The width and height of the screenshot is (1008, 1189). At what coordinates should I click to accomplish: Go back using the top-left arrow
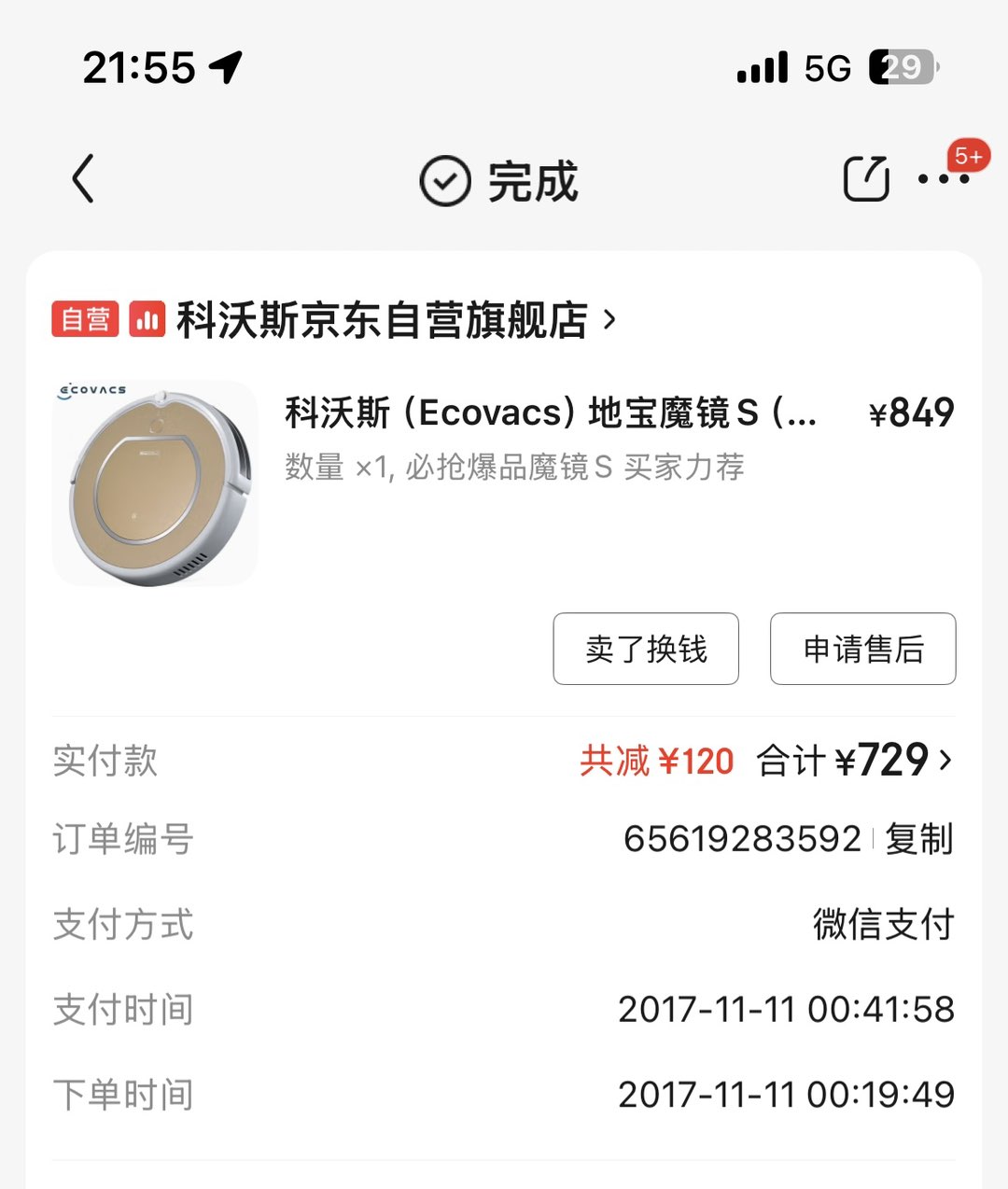coord(84,179)
